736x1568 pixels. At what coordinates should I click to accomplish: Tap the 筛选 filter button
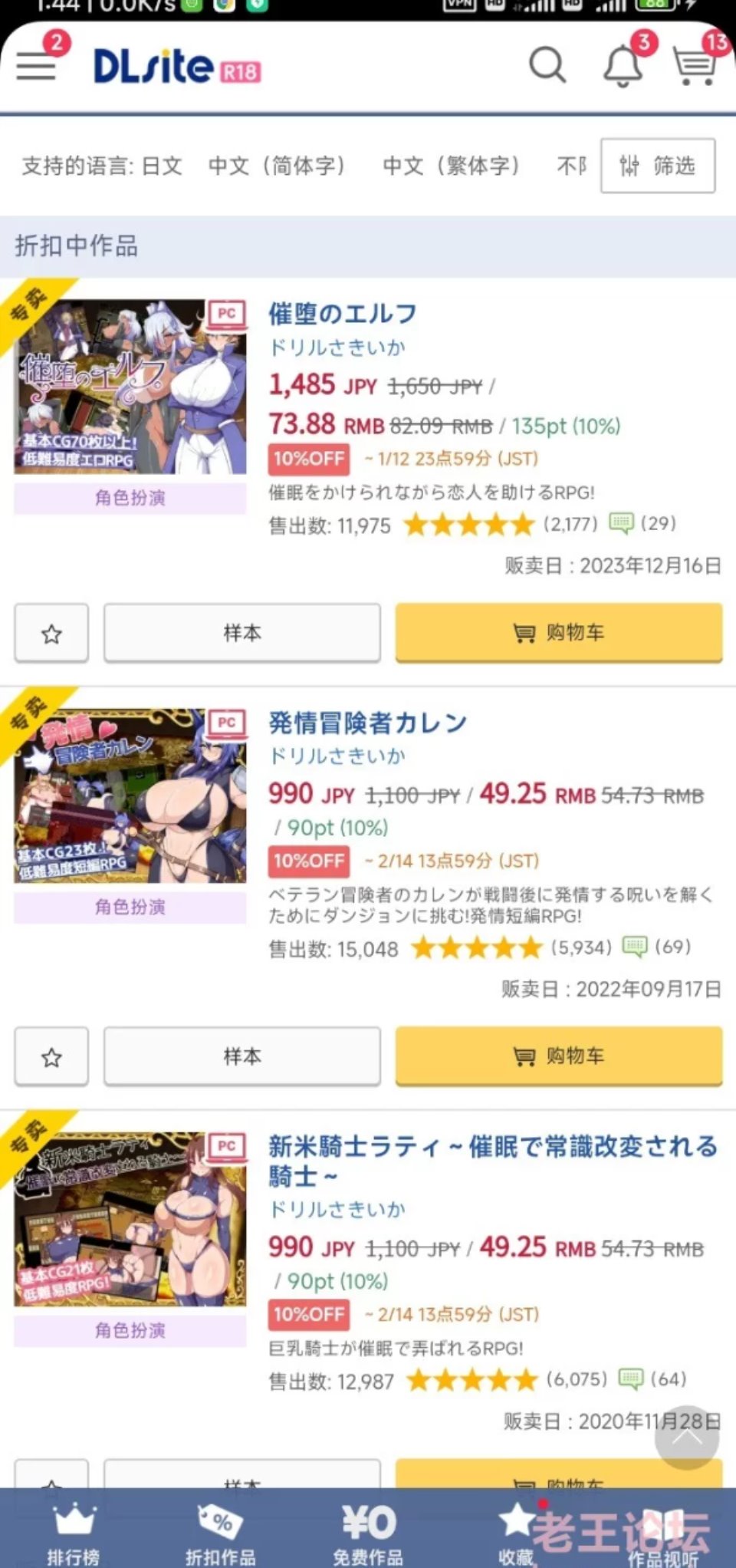pyautogui.click(x=658, y=166)
